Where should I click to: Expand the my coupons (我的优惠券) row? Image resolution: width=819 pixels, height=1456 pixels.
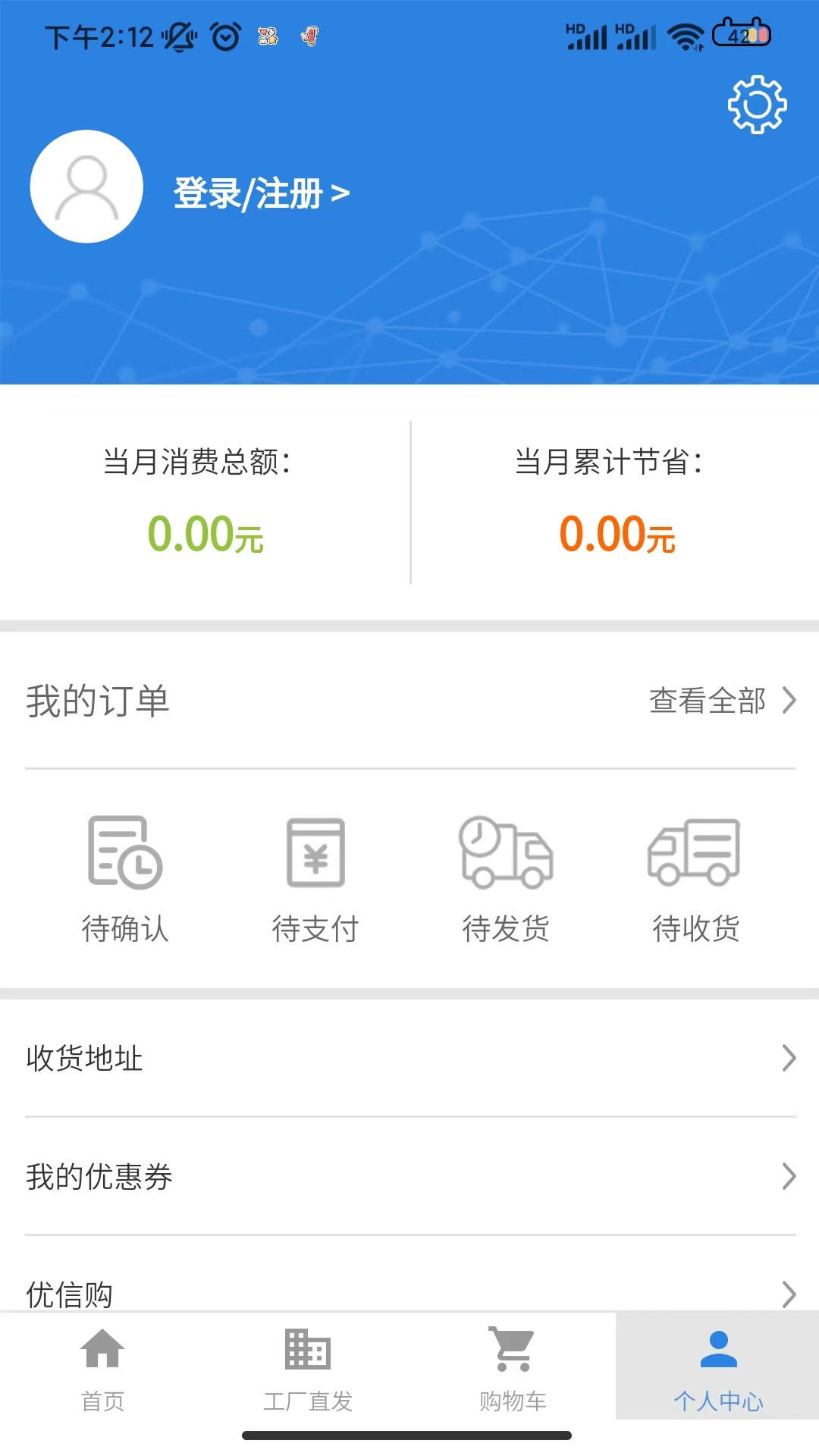coord(409,1178)
